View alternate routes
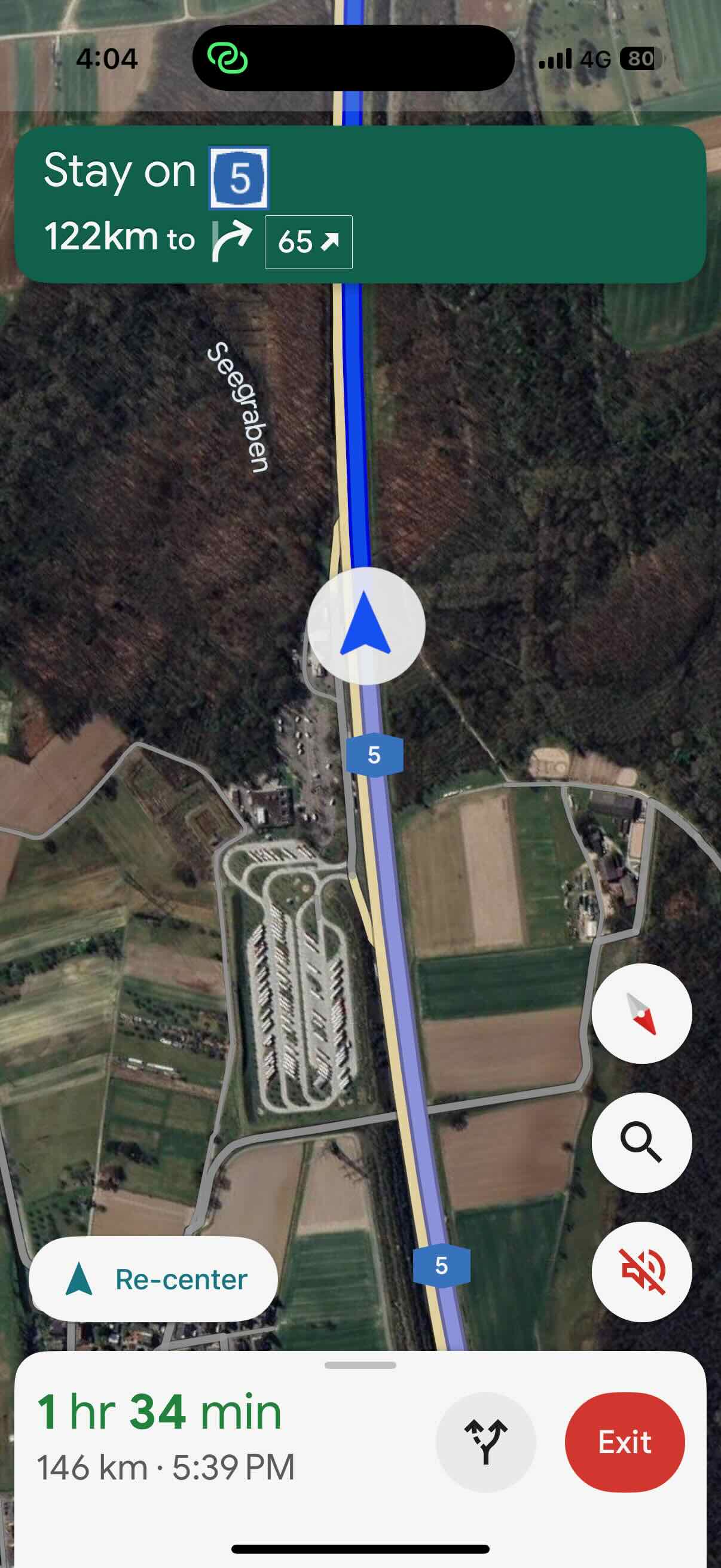 pos(485,1441)
